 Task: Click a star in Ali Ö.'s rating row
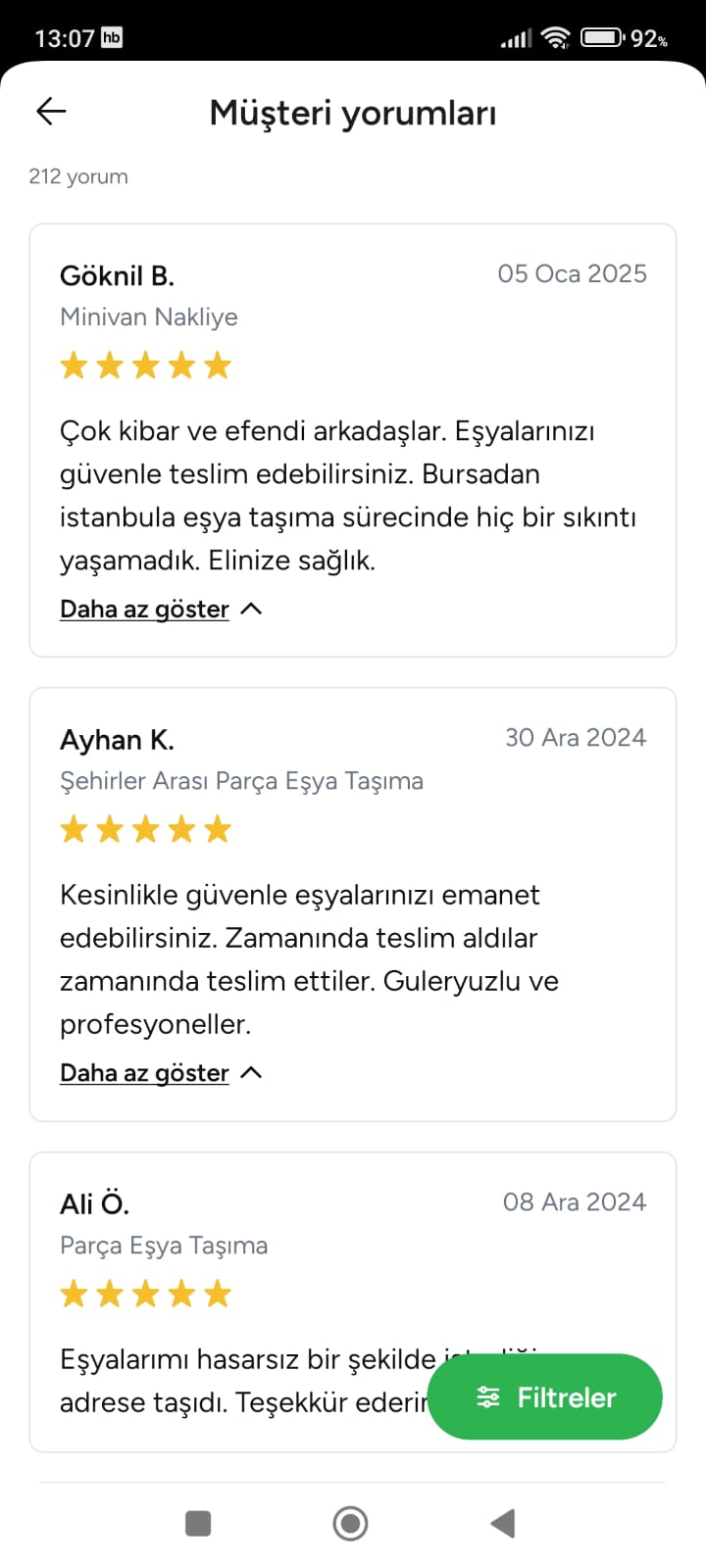pyautogui.click(x=145, y=1293)
